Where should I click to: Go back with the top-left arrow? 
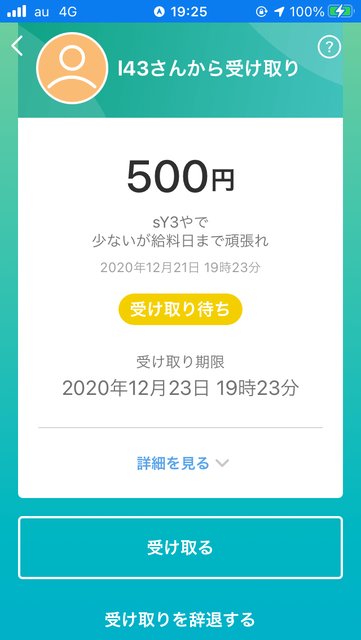pyautogui.click(x=17, y=46)
